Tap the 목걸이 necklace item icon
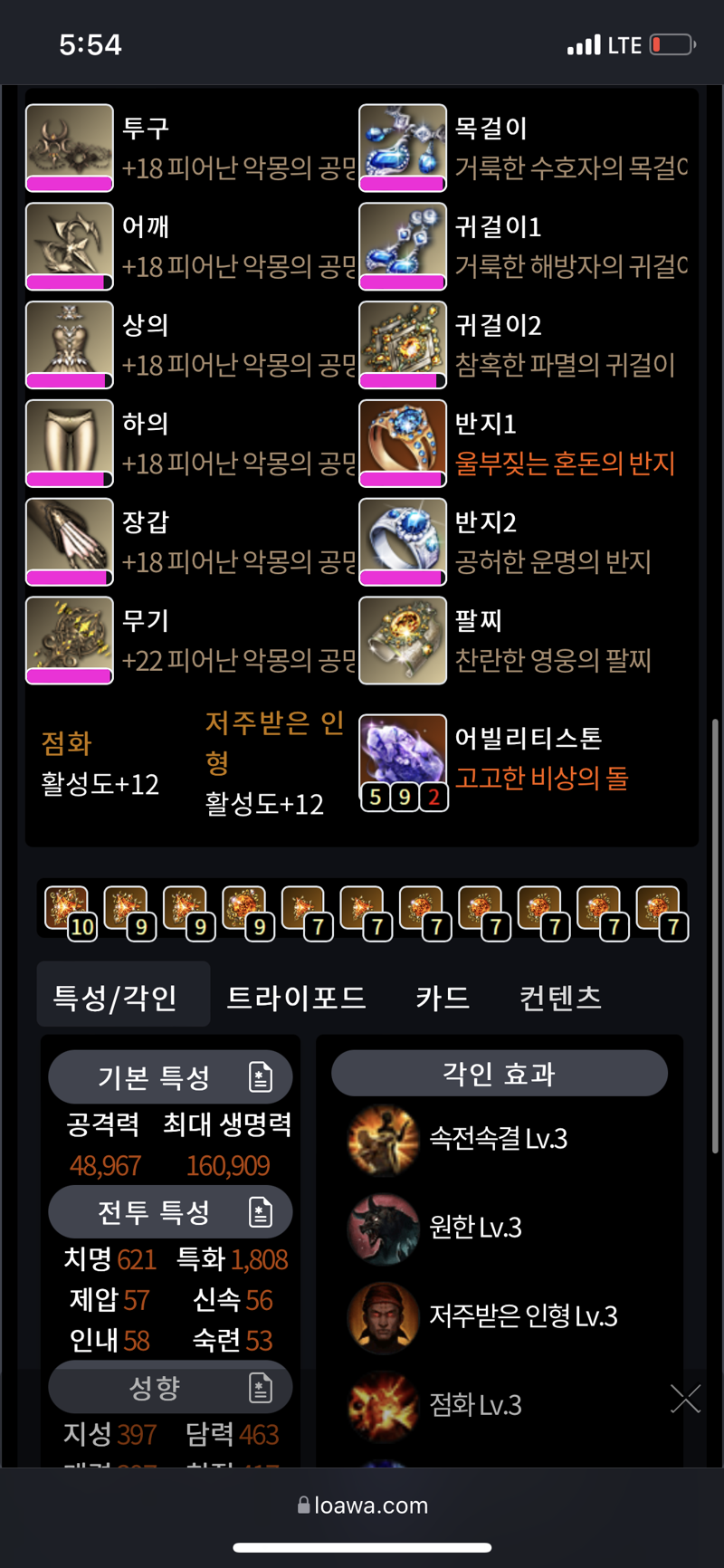This screenshot has width=724, height=1568. click(x=404, y=148)
